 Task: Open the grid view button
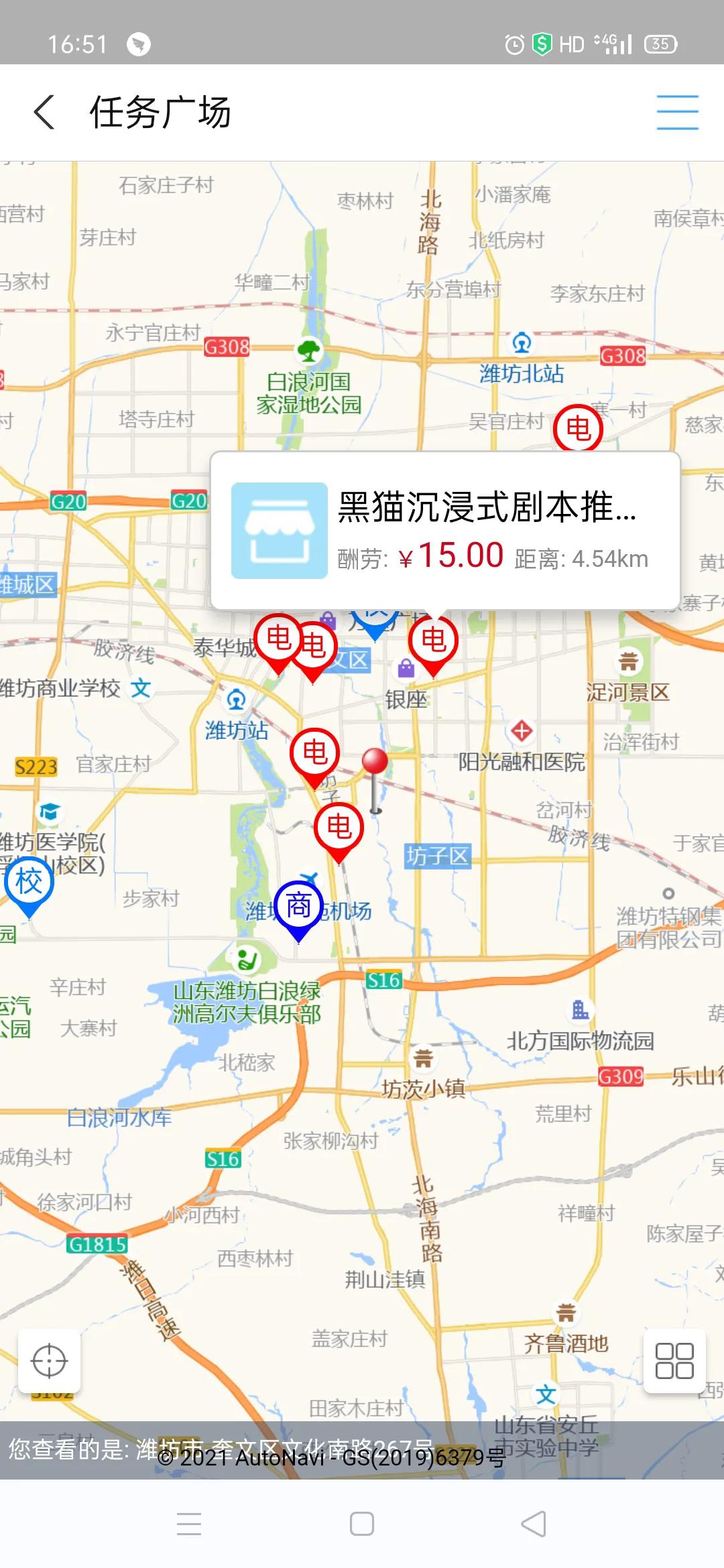(x=674, y=1361)
